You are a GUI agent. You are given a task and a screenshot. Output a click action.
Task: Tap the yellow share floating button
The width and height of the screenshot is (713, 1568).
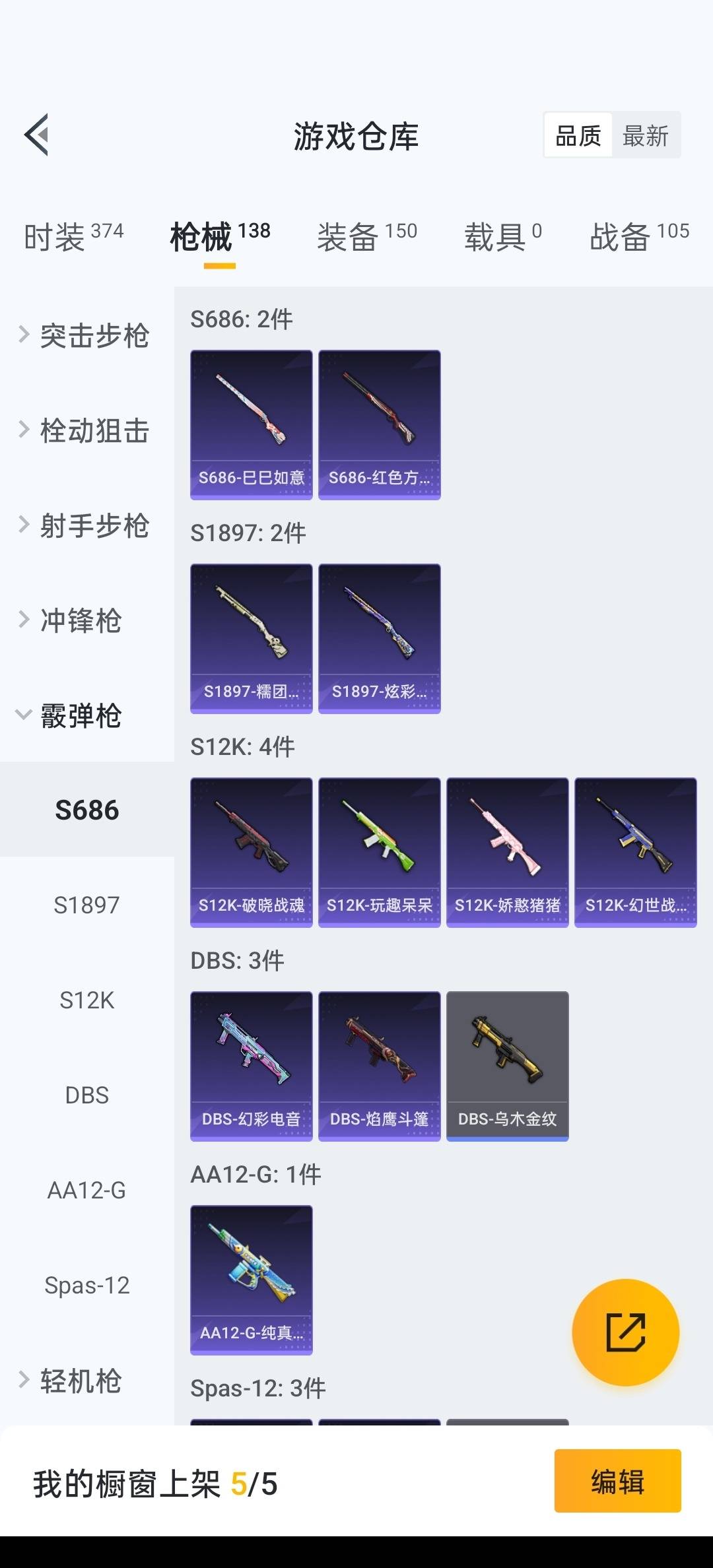[x=625, y=1332]
